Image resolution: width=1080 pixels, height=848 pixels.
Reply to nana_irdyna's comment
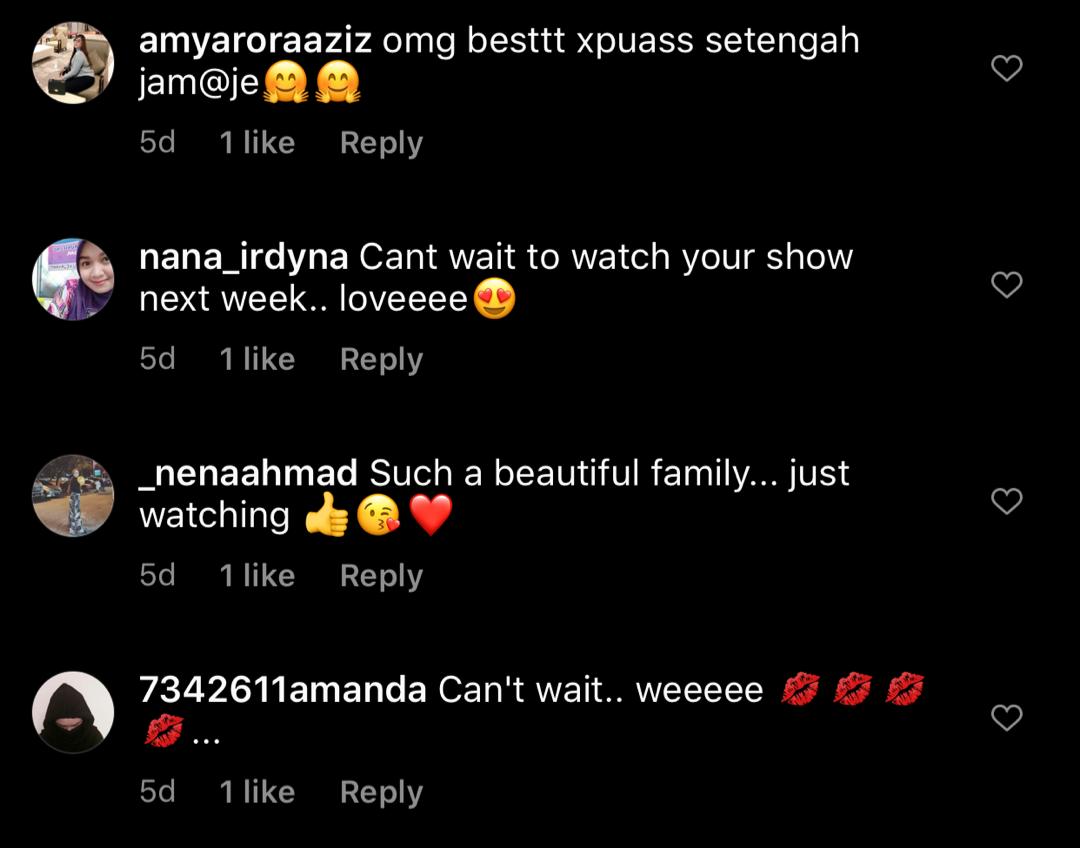(381, 359)
